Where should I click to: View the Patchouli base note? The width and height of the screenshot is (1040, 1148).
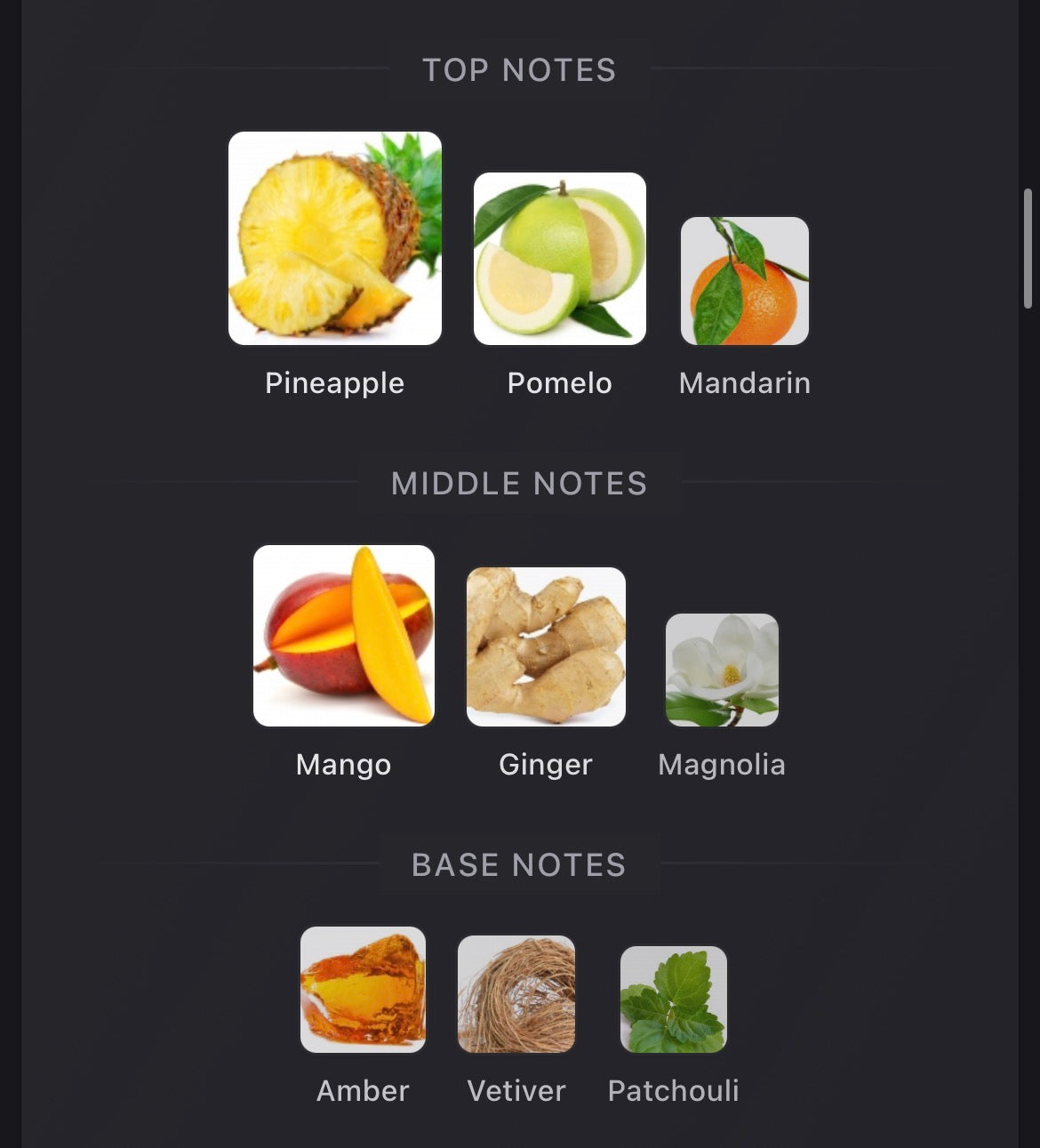(673, 999)
